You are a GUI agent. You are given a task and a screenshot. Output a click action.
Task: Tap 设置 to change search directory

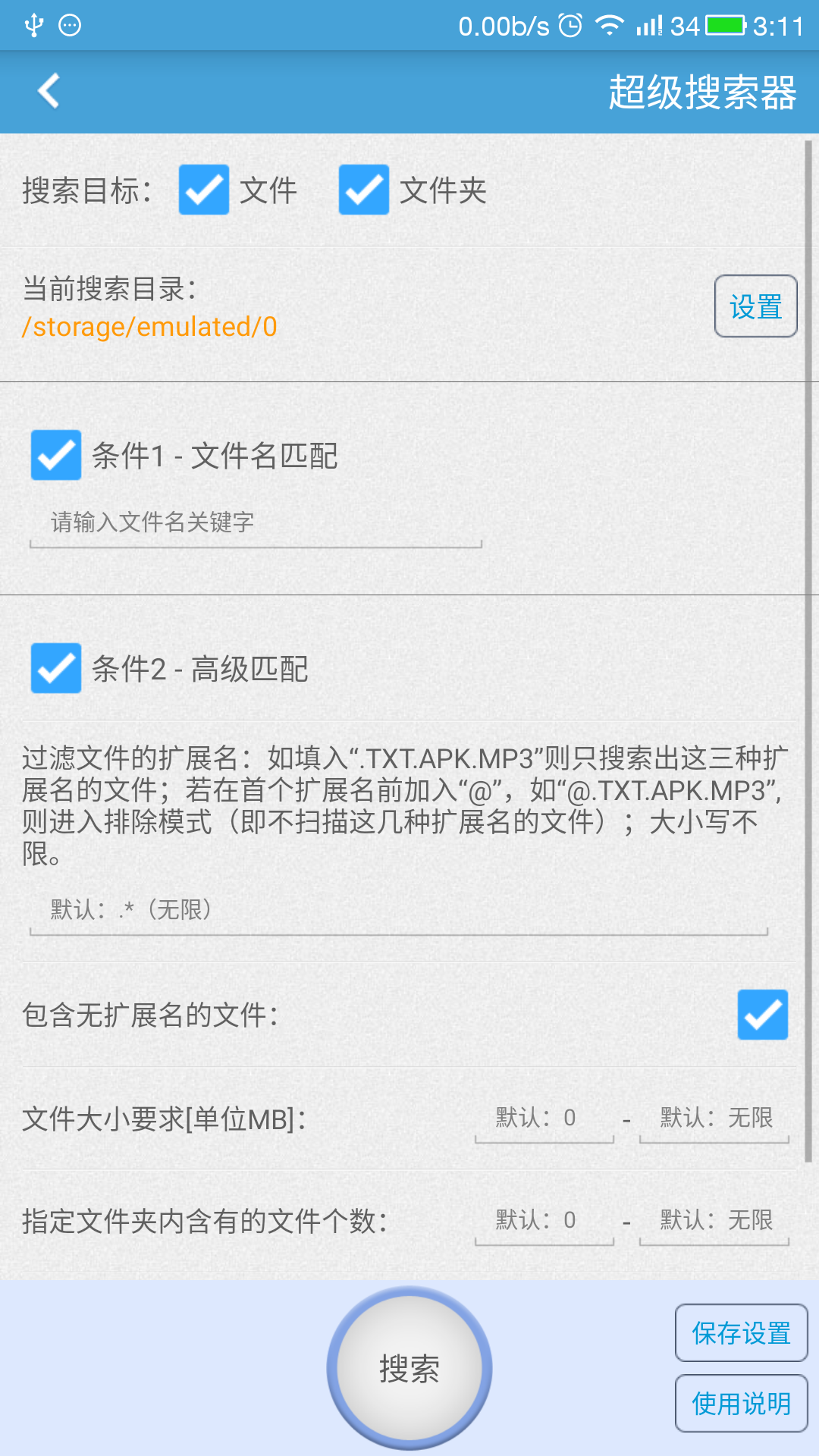tap(755, 306)
